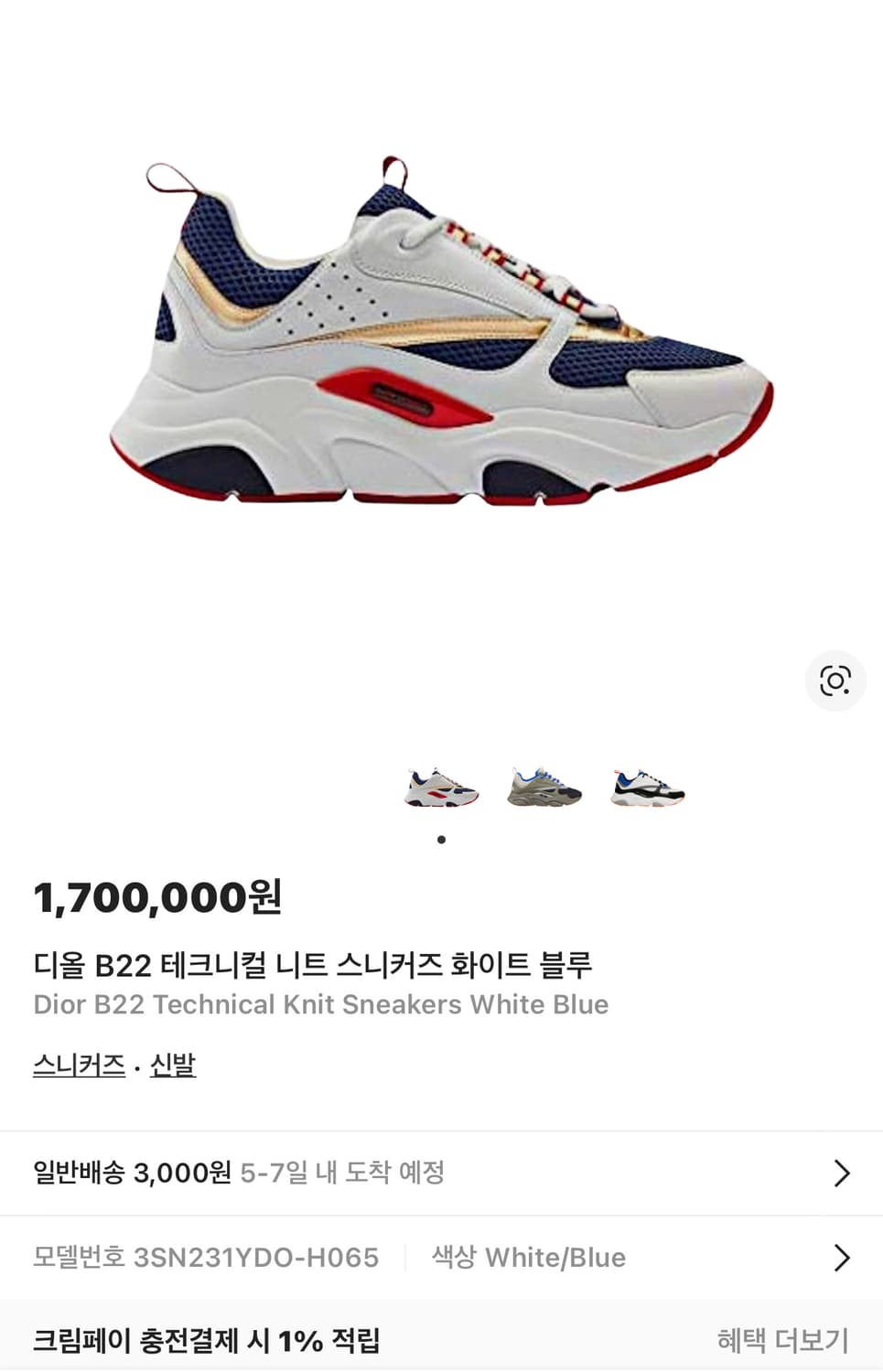Click the 1,700,000원 price text
This screenshot has width=883, height=1372.
click(x=159, y=900)
